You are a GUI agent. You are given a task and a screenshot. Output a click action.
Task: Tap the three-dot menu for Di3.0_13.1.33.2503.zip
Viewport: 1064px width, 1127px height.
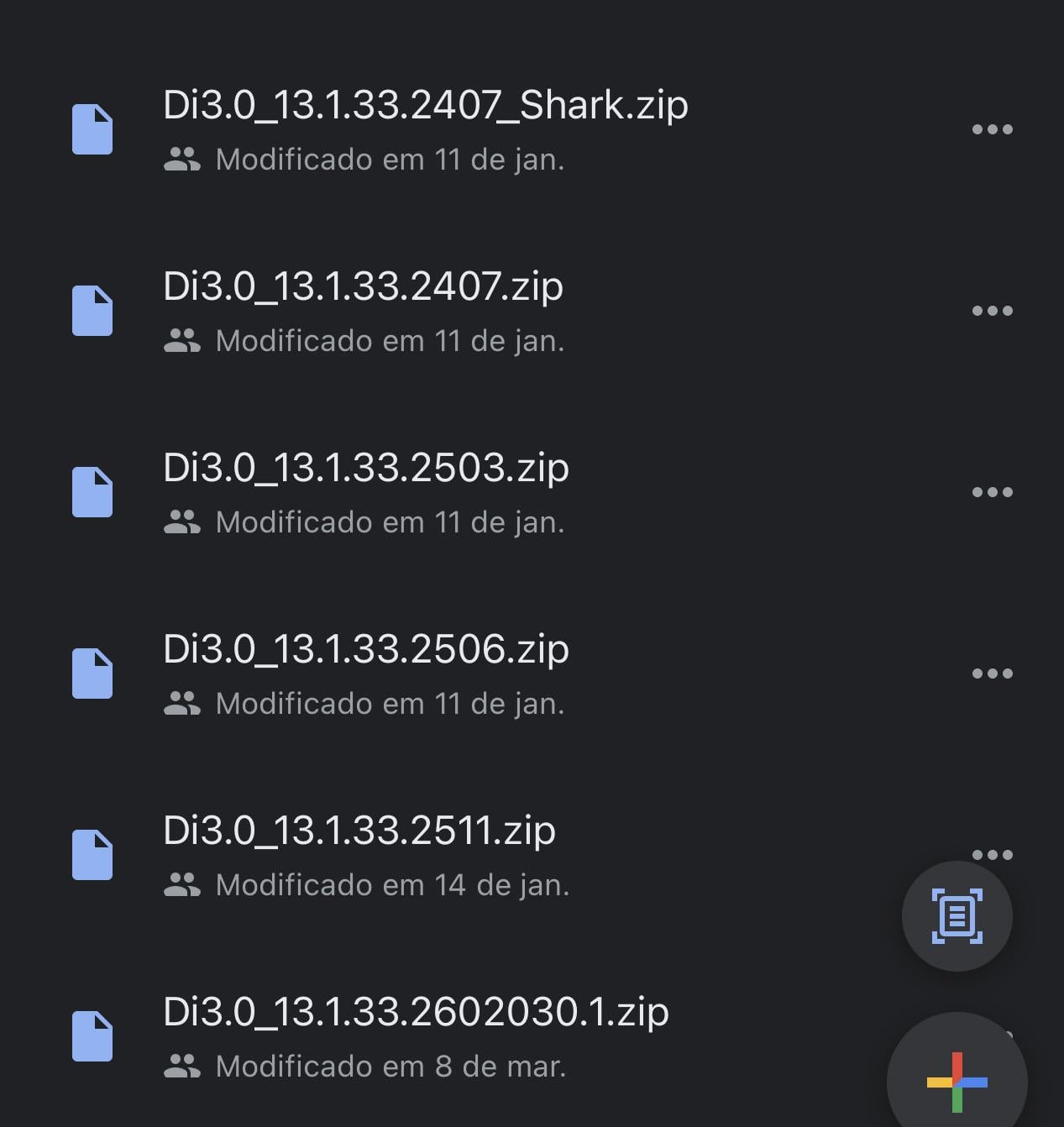(x=992, y=492)
